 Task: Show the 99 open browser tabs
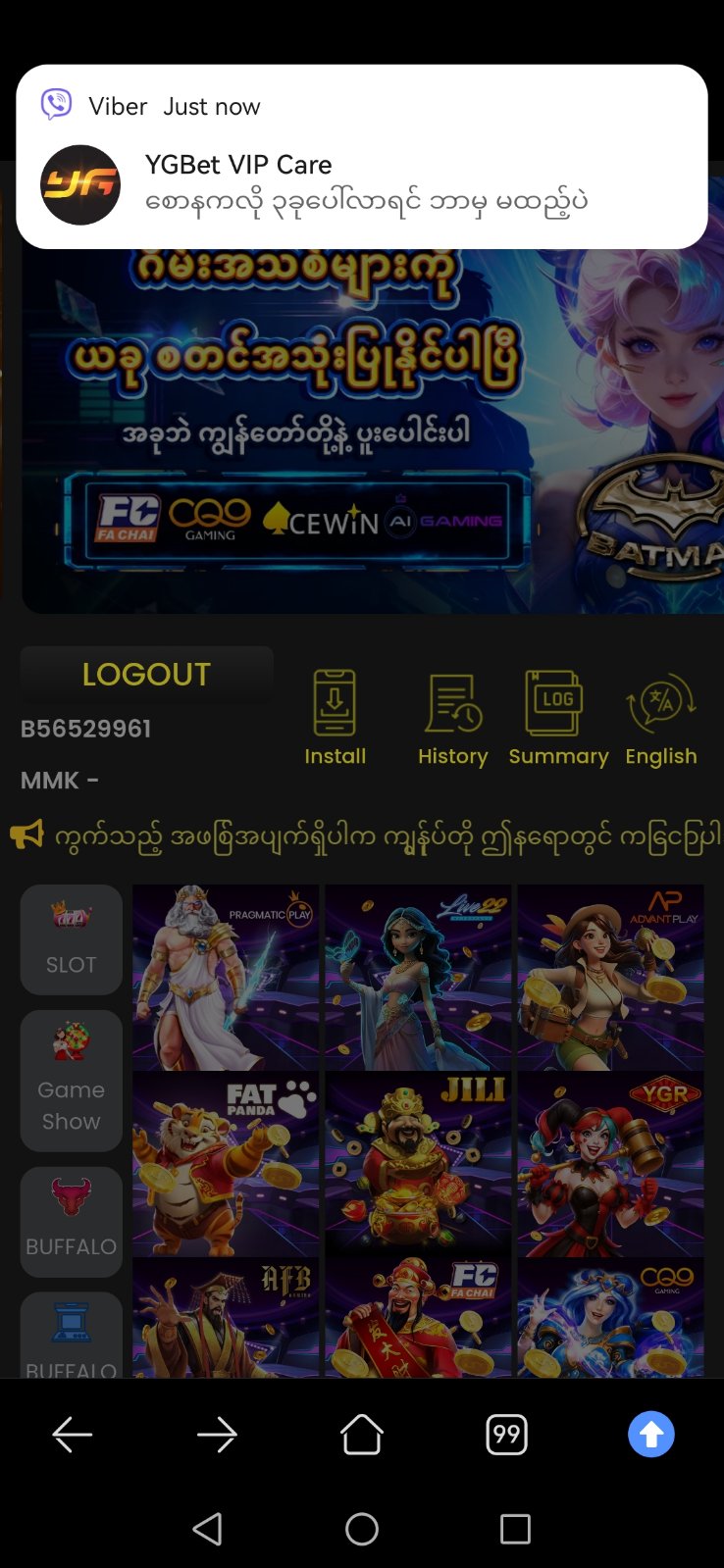pos(506,1435)
